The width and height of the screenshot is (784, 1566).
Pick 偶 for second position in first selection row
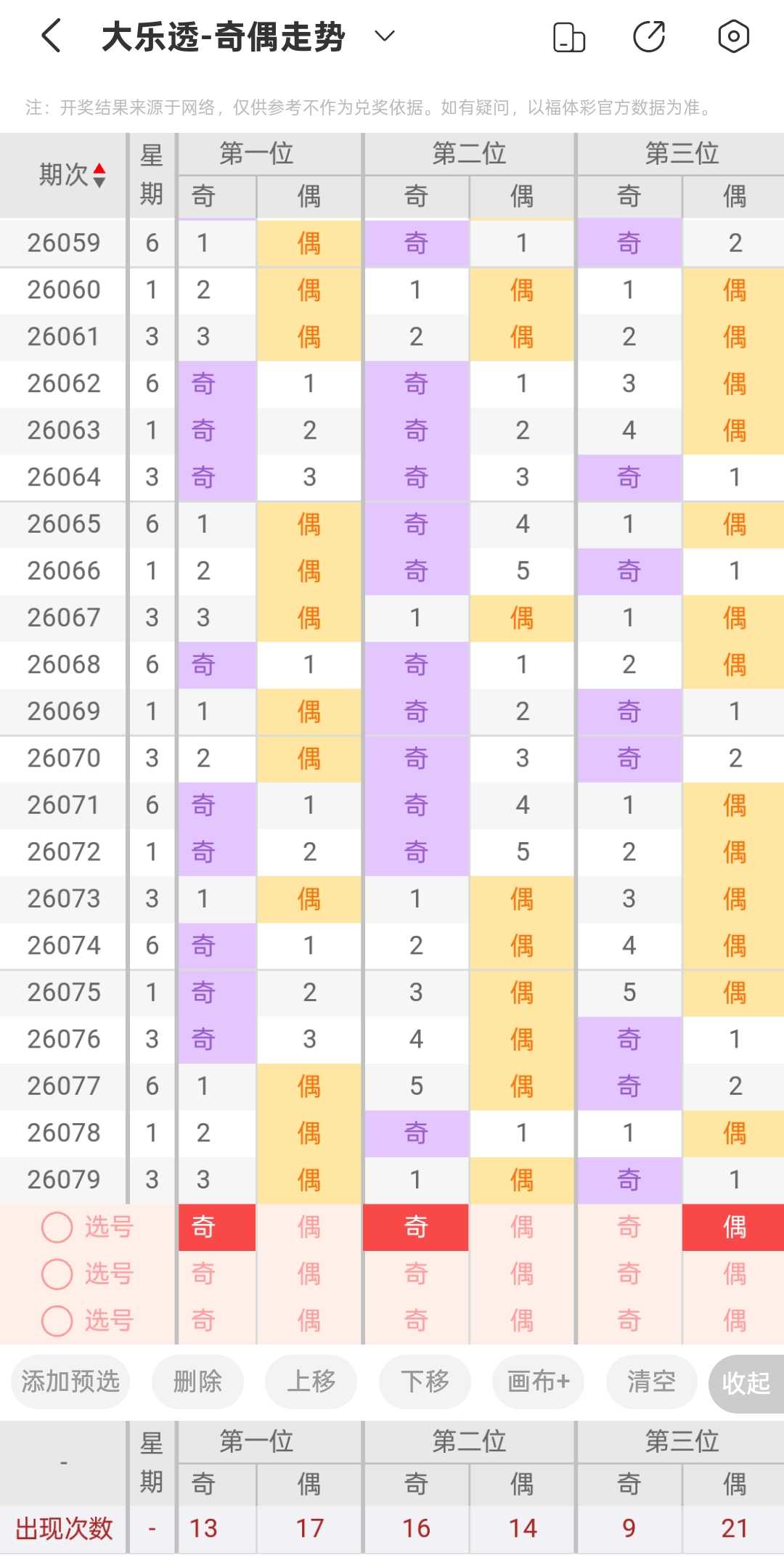pos(522,1228)
